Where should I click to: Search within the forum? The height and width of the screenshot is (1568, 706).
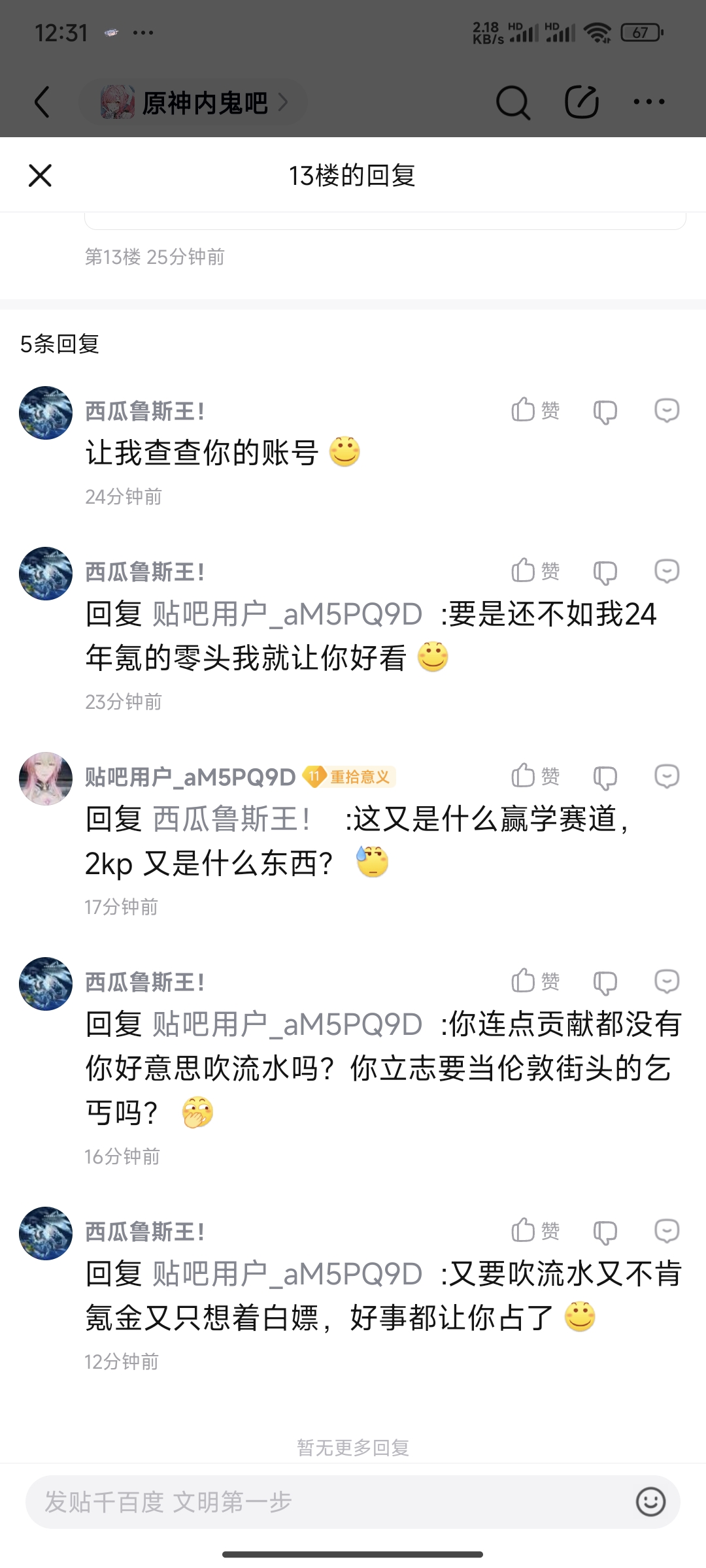pyautogui.click(x=513, y=103)
